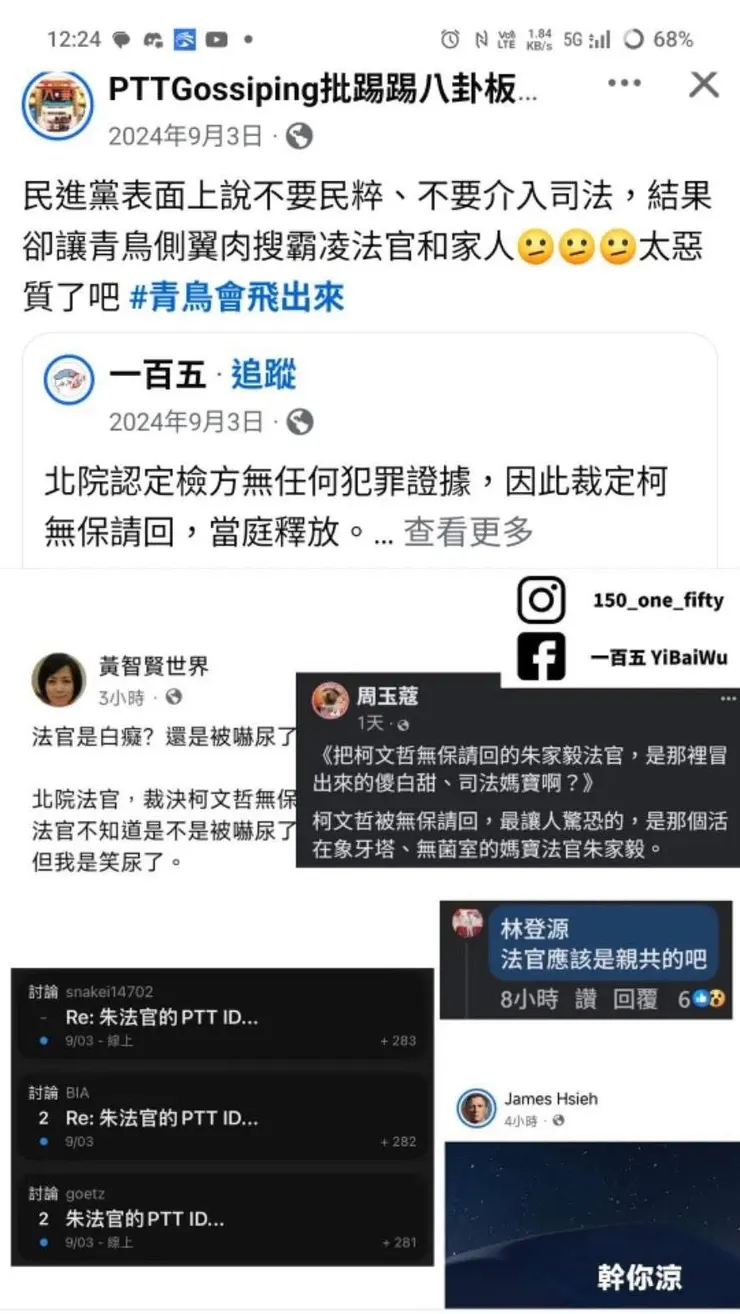Open the hashtag link #青鳥會飛出來
This screenshot has width=740, height=1314.
click(238, 295)
